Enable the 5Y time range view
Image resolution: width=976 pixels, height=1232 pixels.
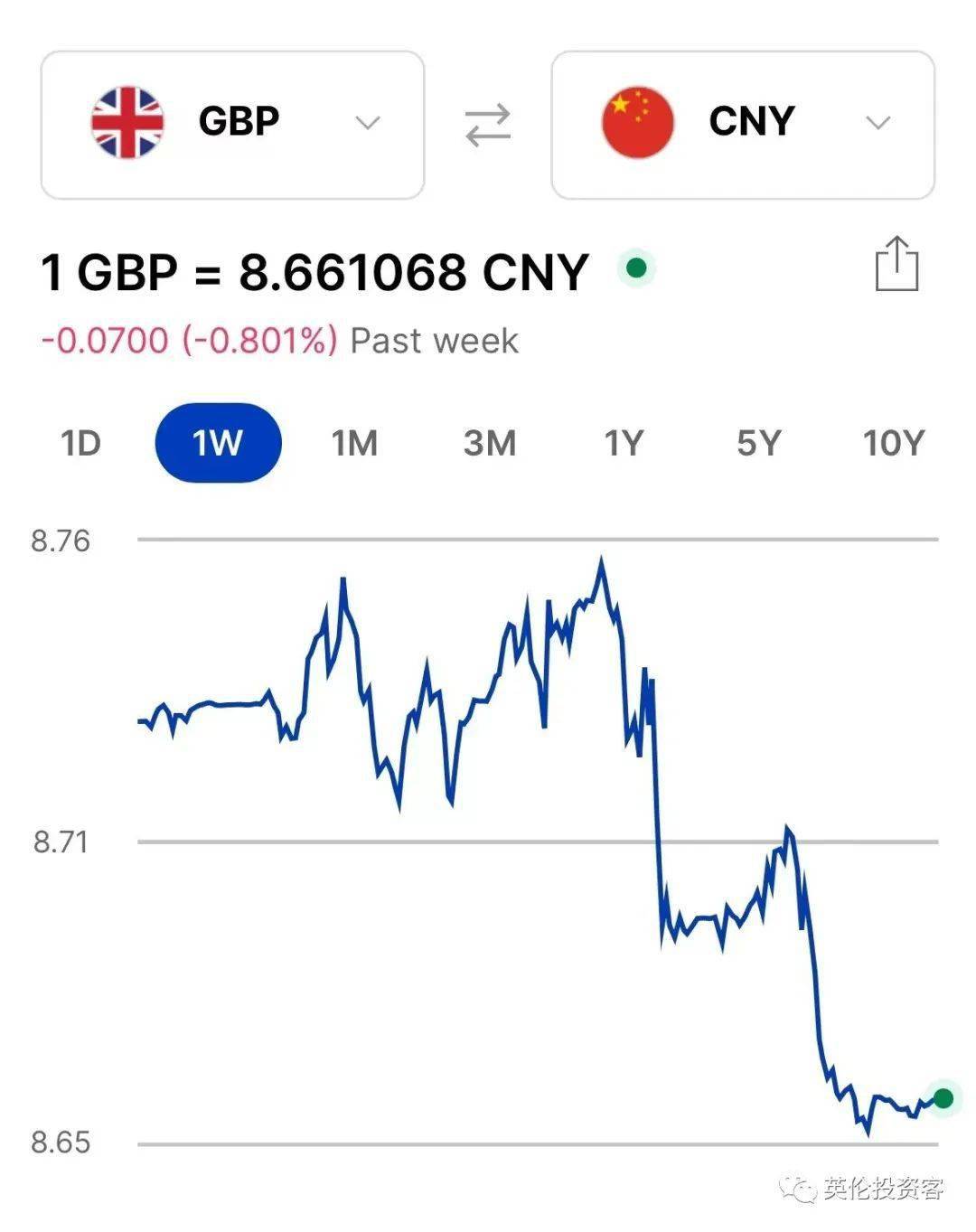tap(757, 443)
